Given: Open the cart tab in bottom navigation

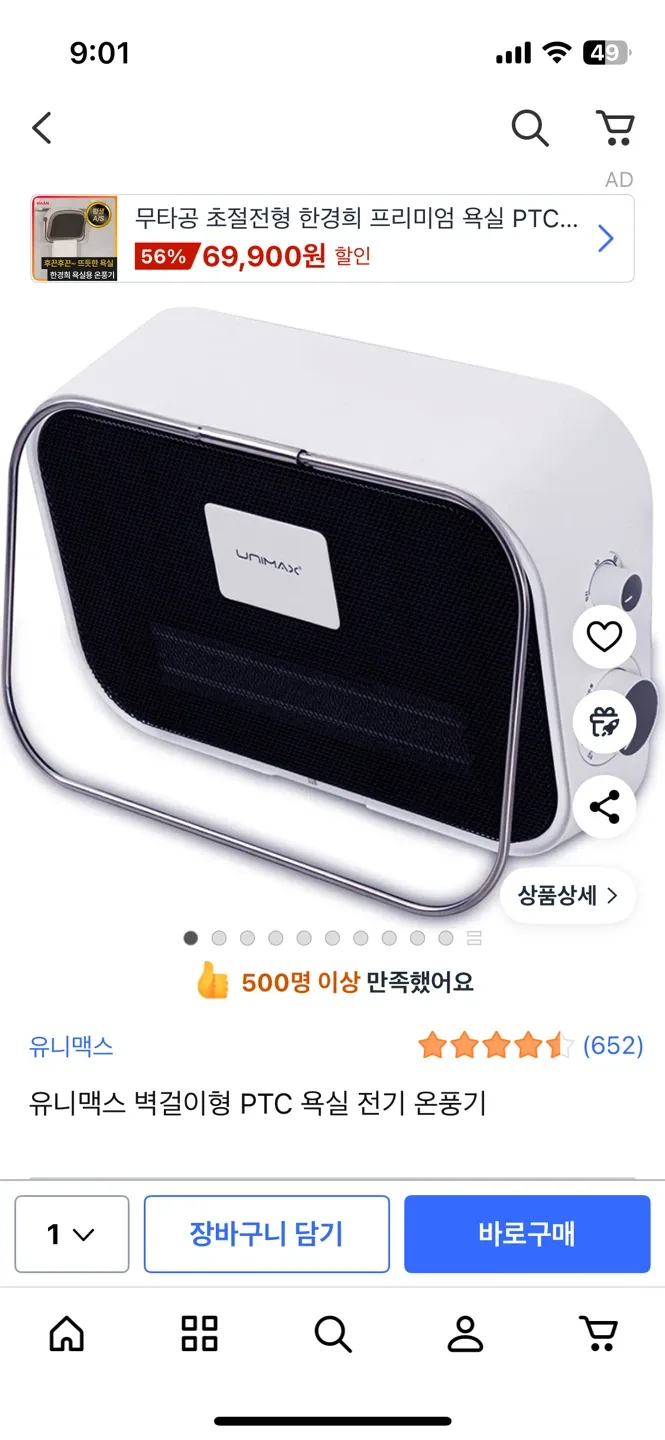Looking at the screenshot, I should [x=598, y=1333].
